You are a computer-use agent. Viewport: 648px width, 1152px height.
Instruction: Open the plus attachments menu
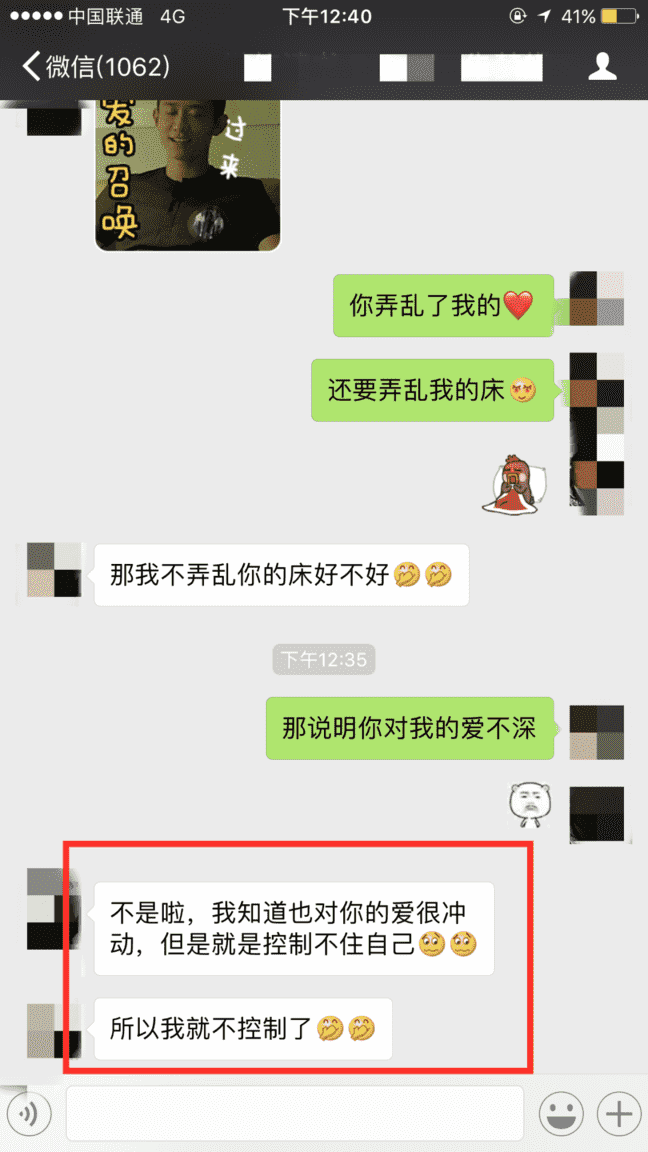tap(619, 1112)
